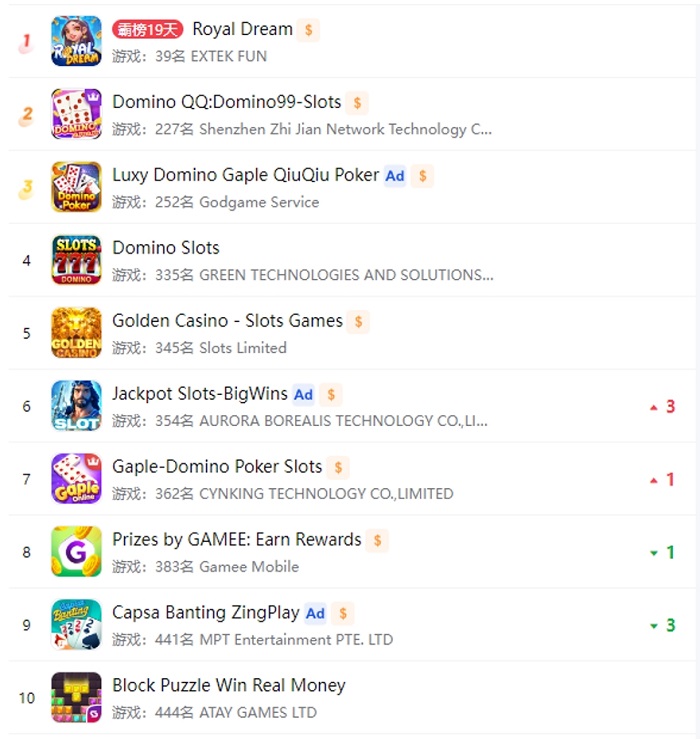Screen dimensions: 700x740
Task: Open Domino QQ:Domino99-Slots row
Action: 227,102
